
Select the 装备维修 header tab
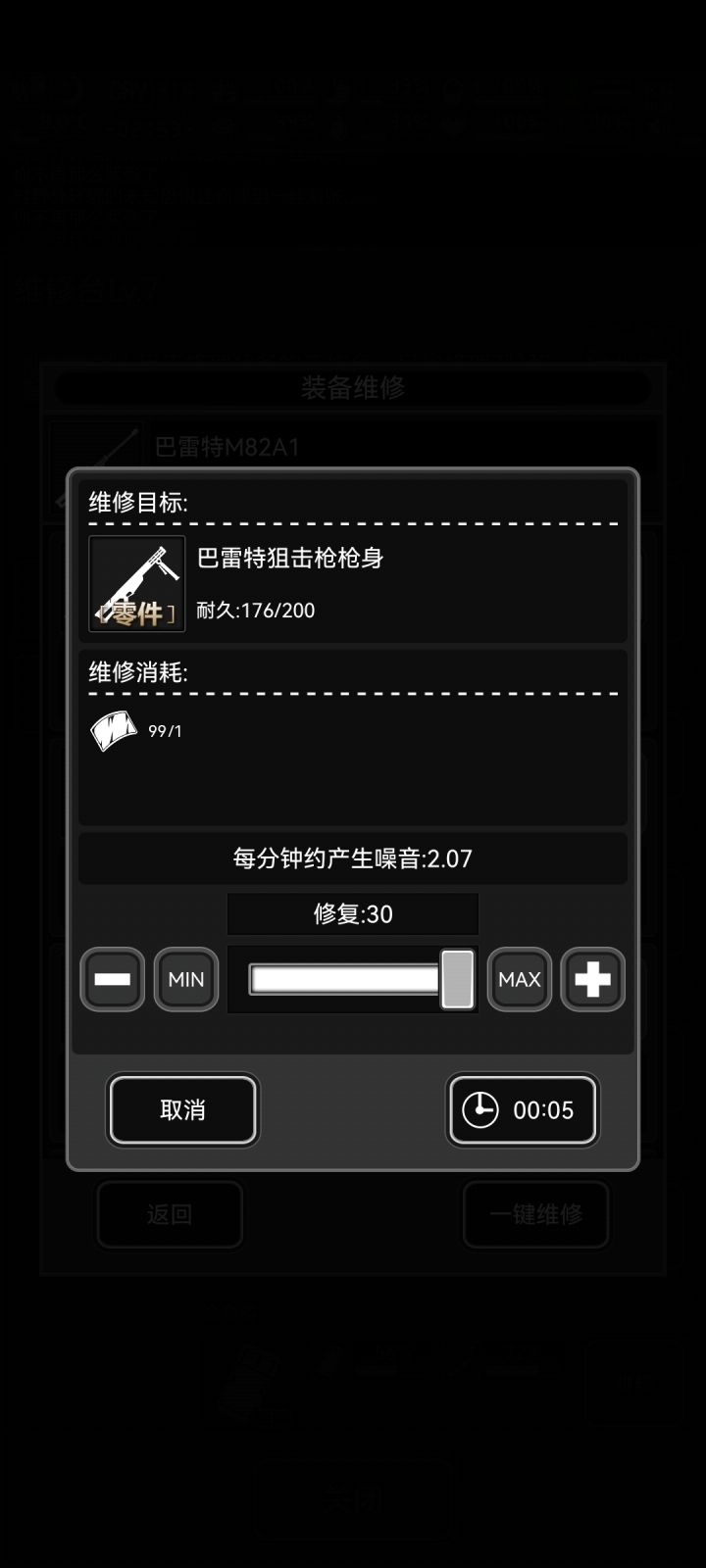[353, 386]
